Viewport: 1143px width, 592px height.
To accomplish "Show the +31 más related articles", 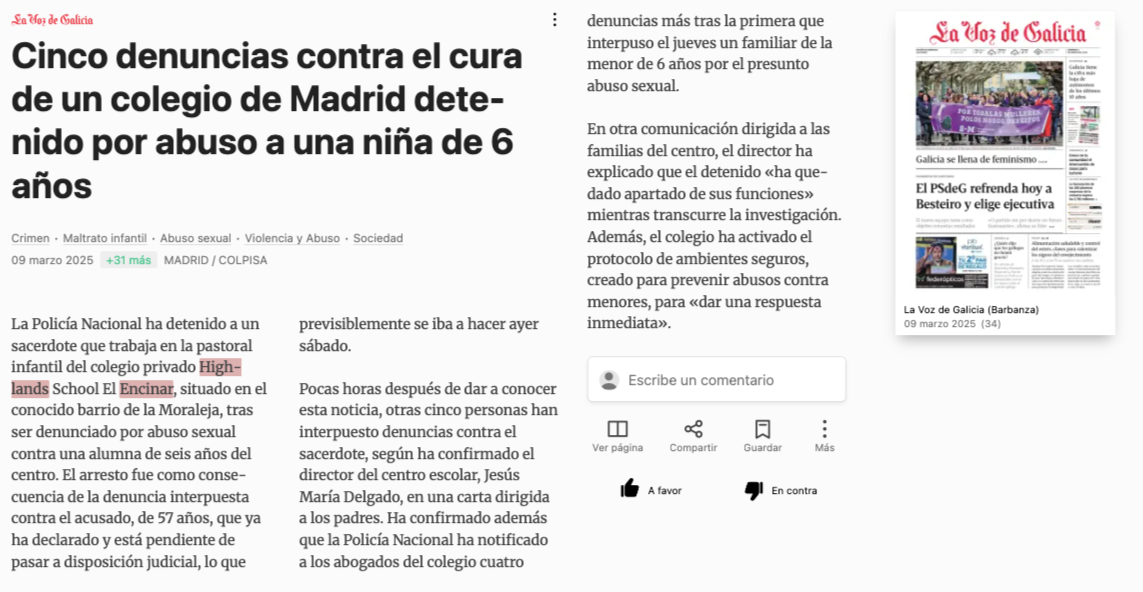I will point(128,260).
